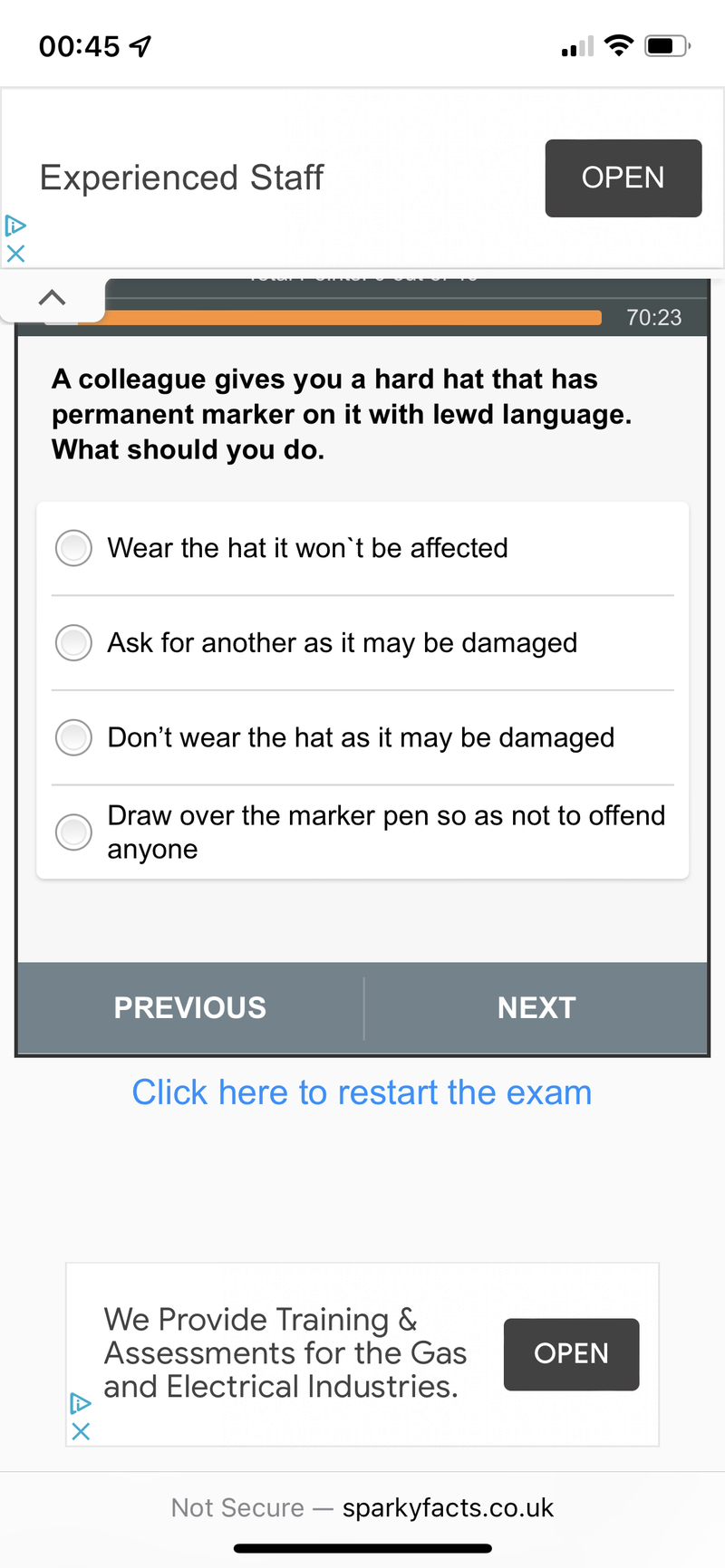Go to the next question

[x=536, y=1008]
